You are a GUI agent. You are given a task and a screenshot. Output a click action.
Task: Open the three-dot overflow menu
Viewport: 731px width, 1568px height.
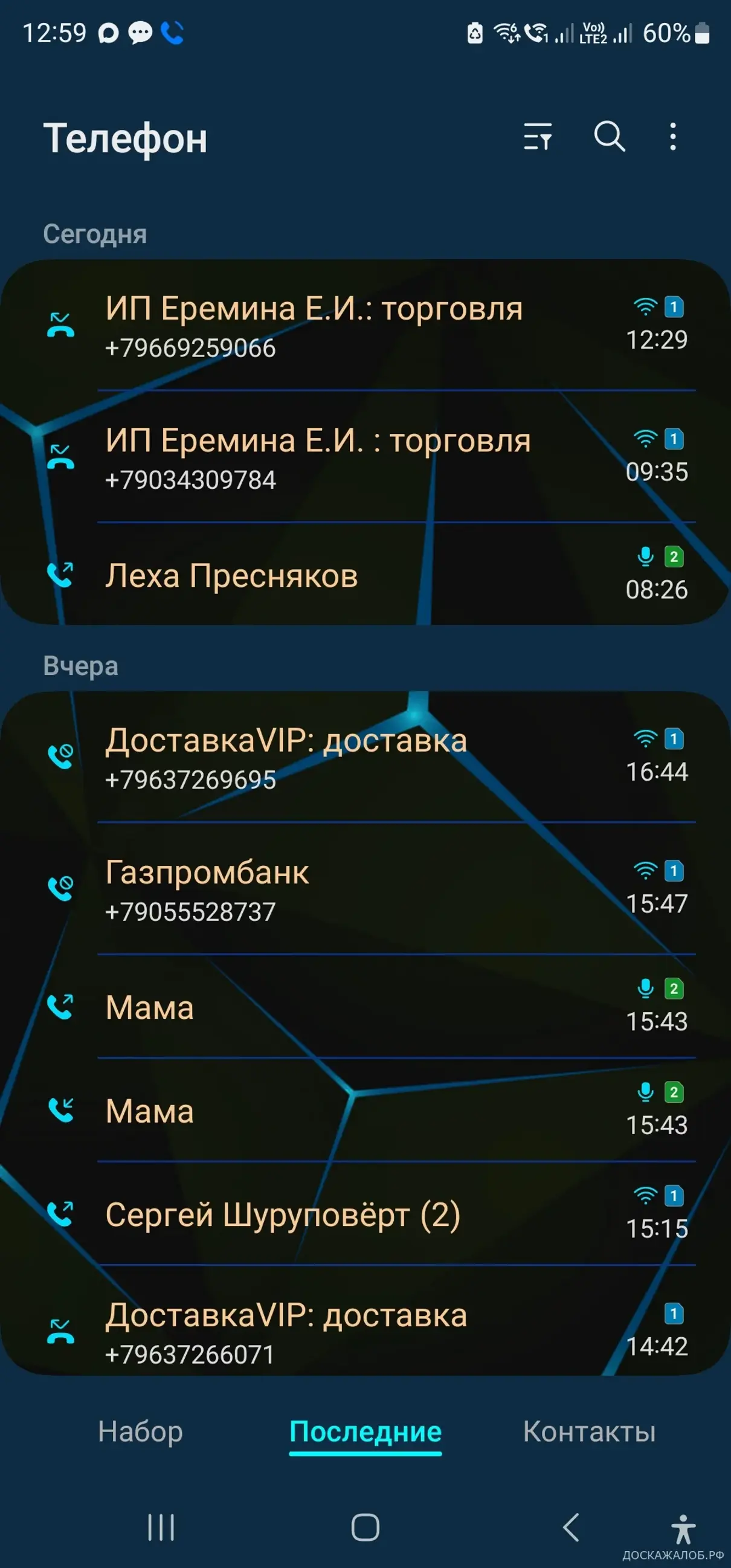672,137
